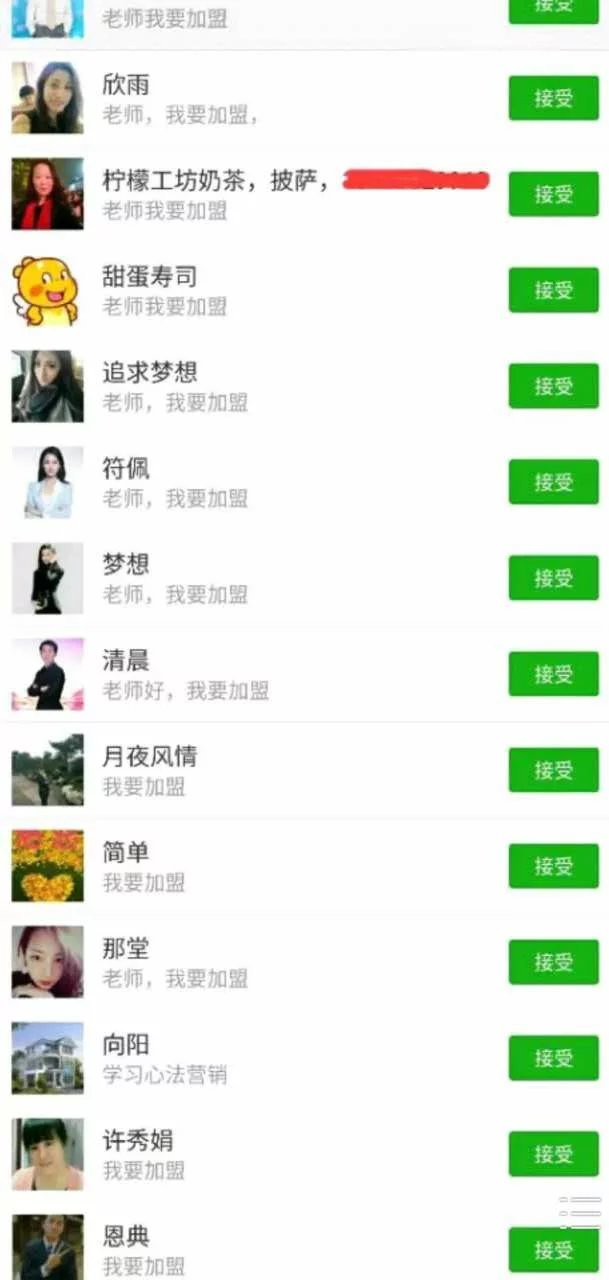The image size is (609, 1280).
Task: Accept friend request from 甜蛋寿司
Action: (x=553, y=290)
